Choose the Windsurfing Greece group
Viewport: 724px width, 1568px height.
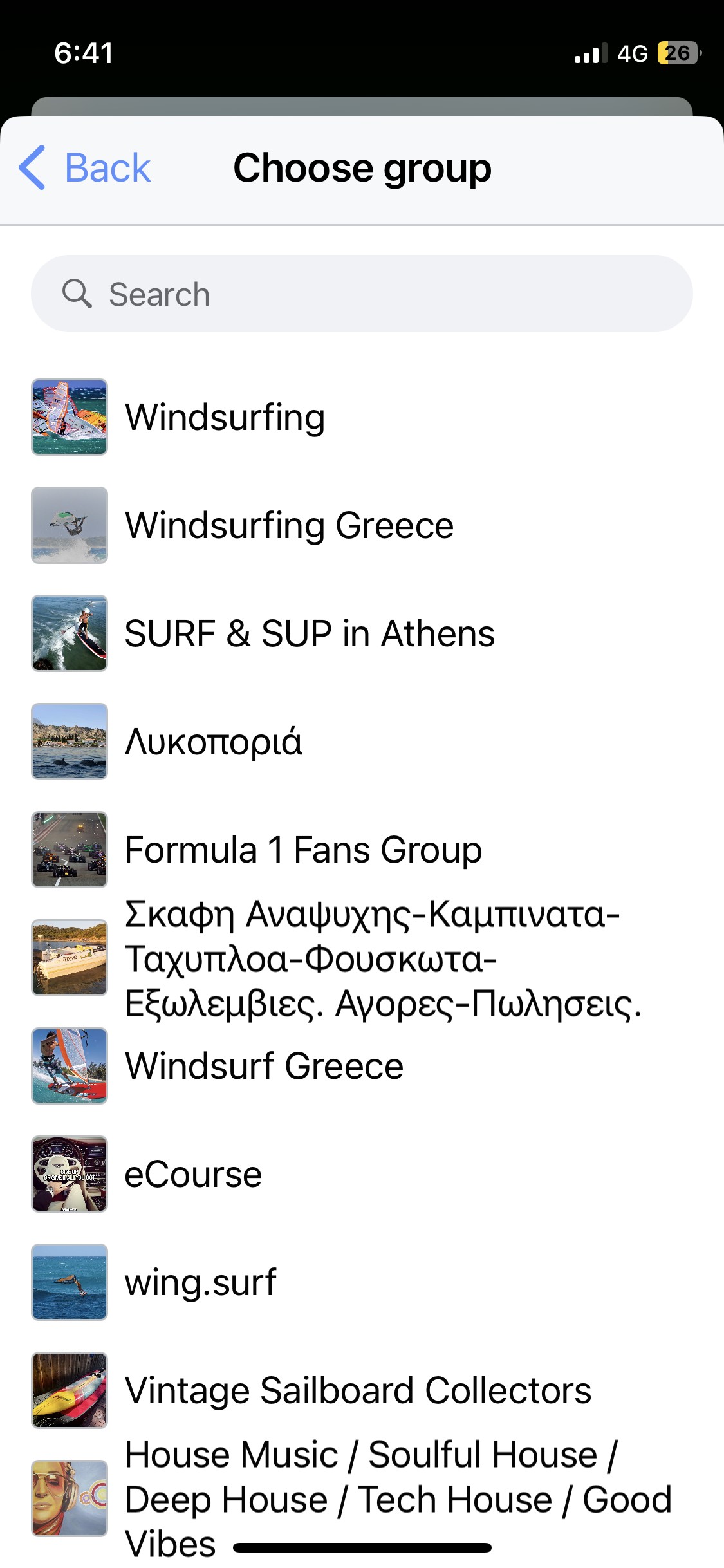click(x=289, y=525)
